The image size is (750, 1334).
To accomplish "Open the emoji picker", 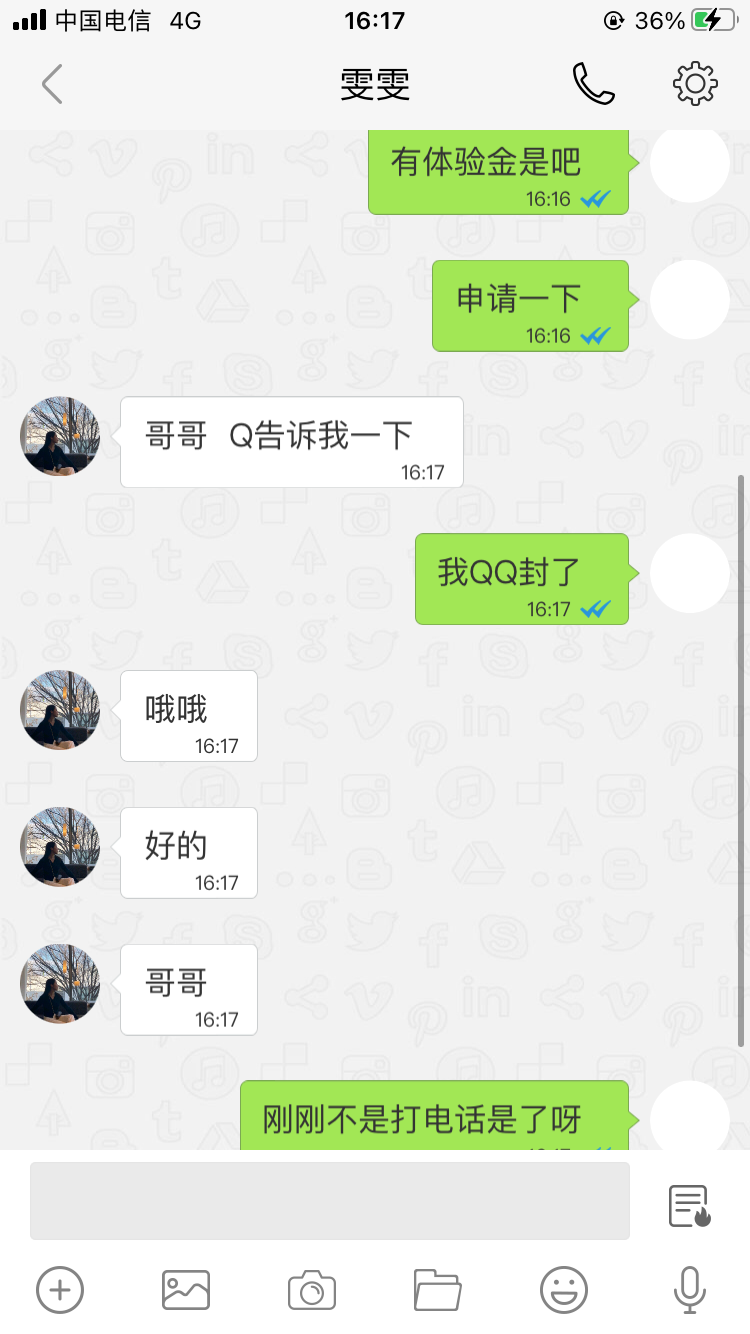I will 564,1290.
